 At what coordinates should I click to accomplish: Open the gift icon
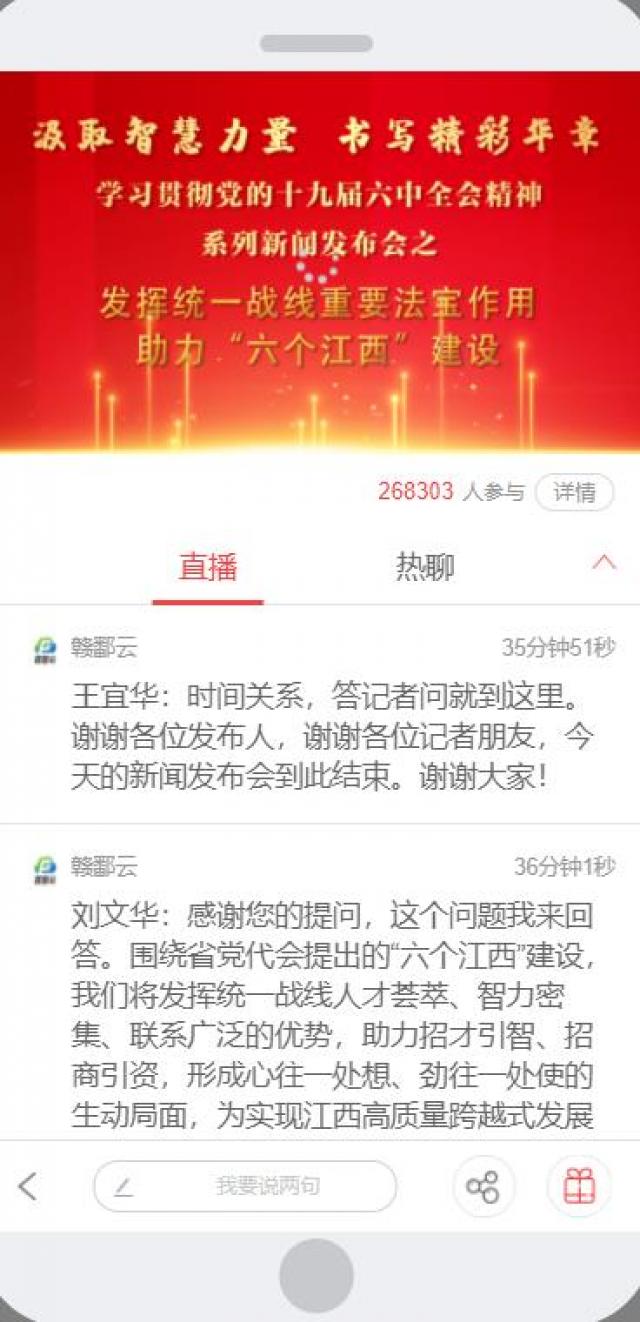(578, 1187)
